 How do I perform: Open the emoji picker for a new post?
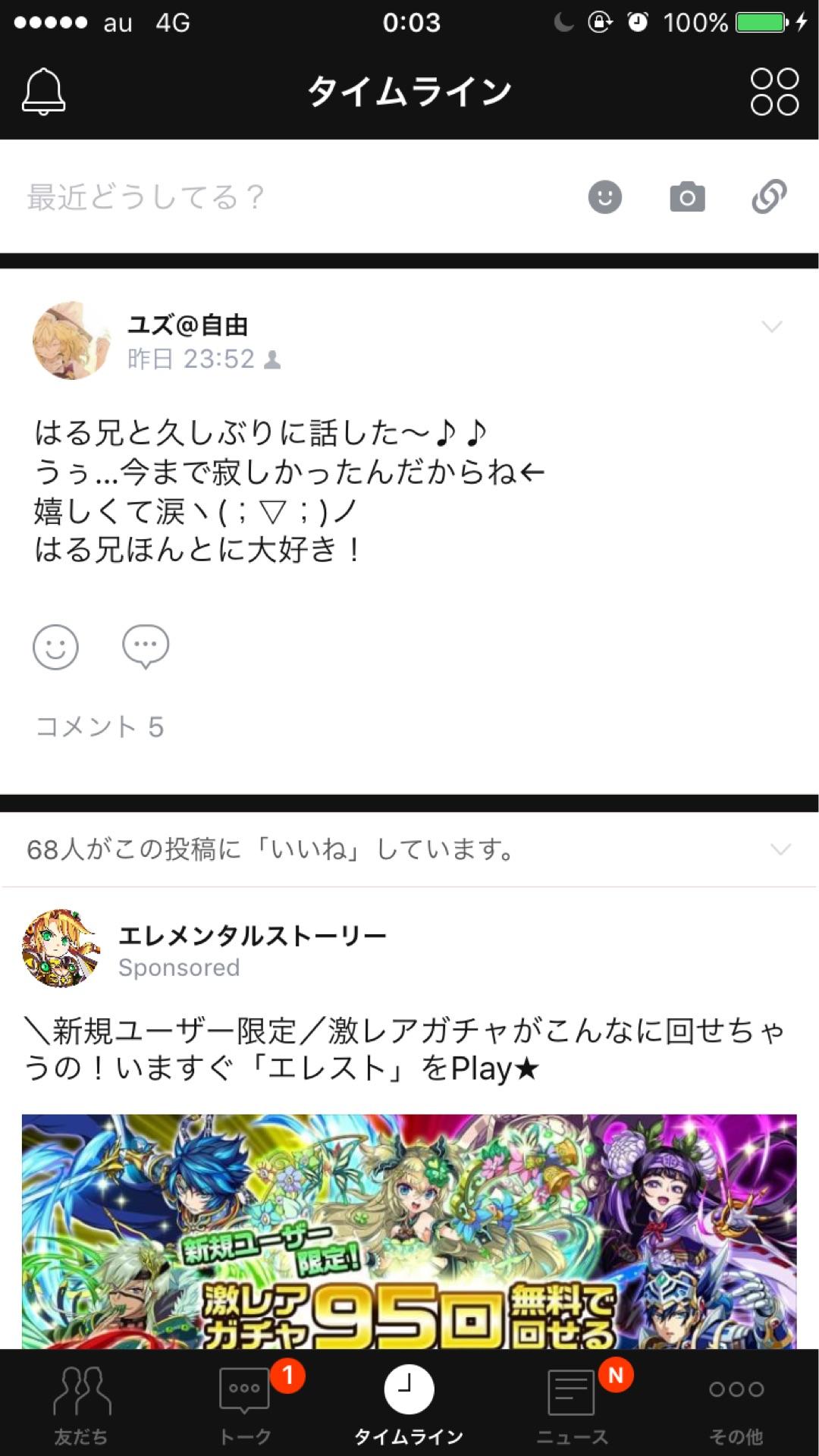click(604, 198)
